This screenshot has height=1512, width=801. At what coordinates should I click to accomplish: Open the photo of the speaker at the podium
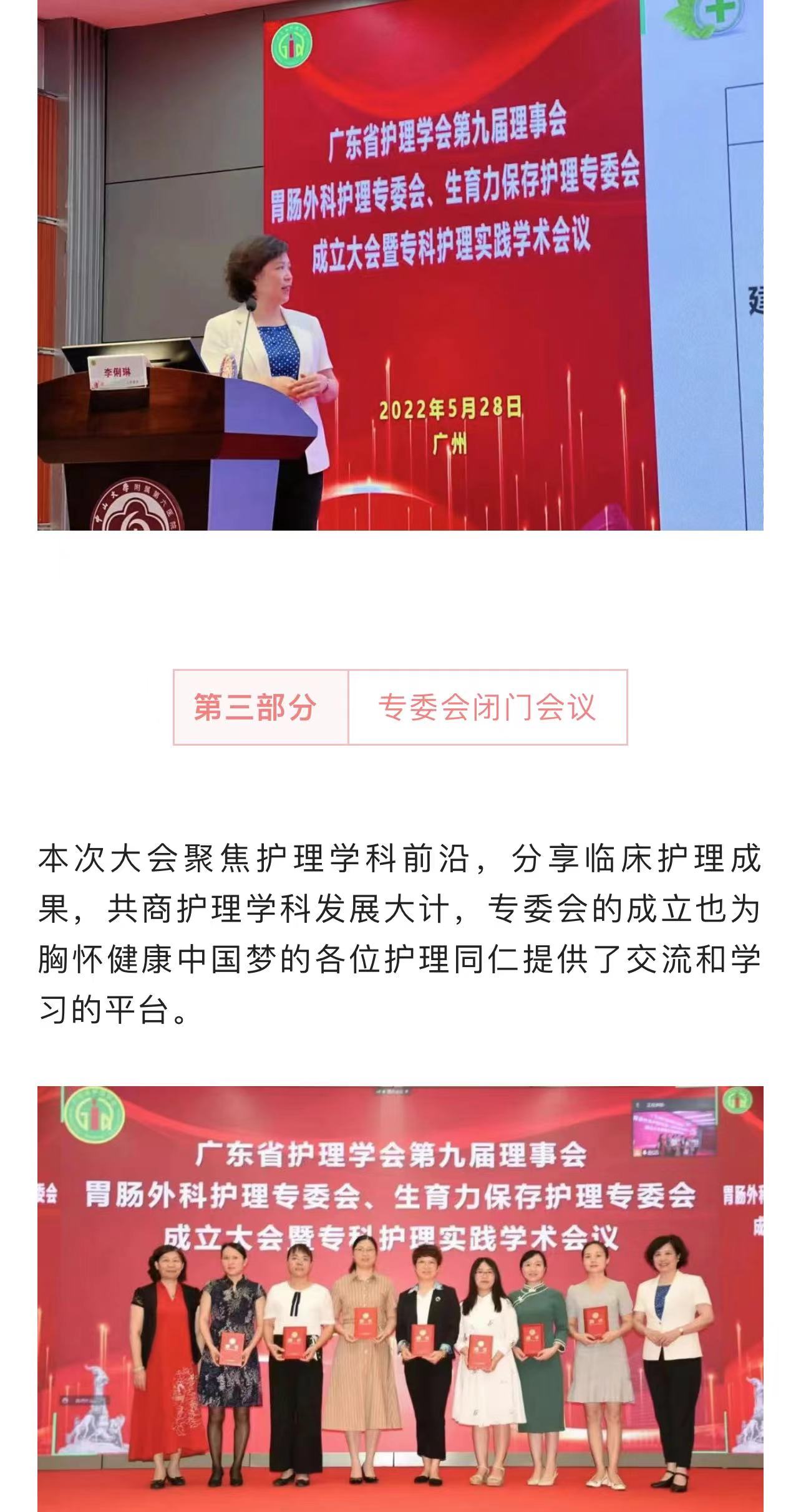click(x=400, y=265)
